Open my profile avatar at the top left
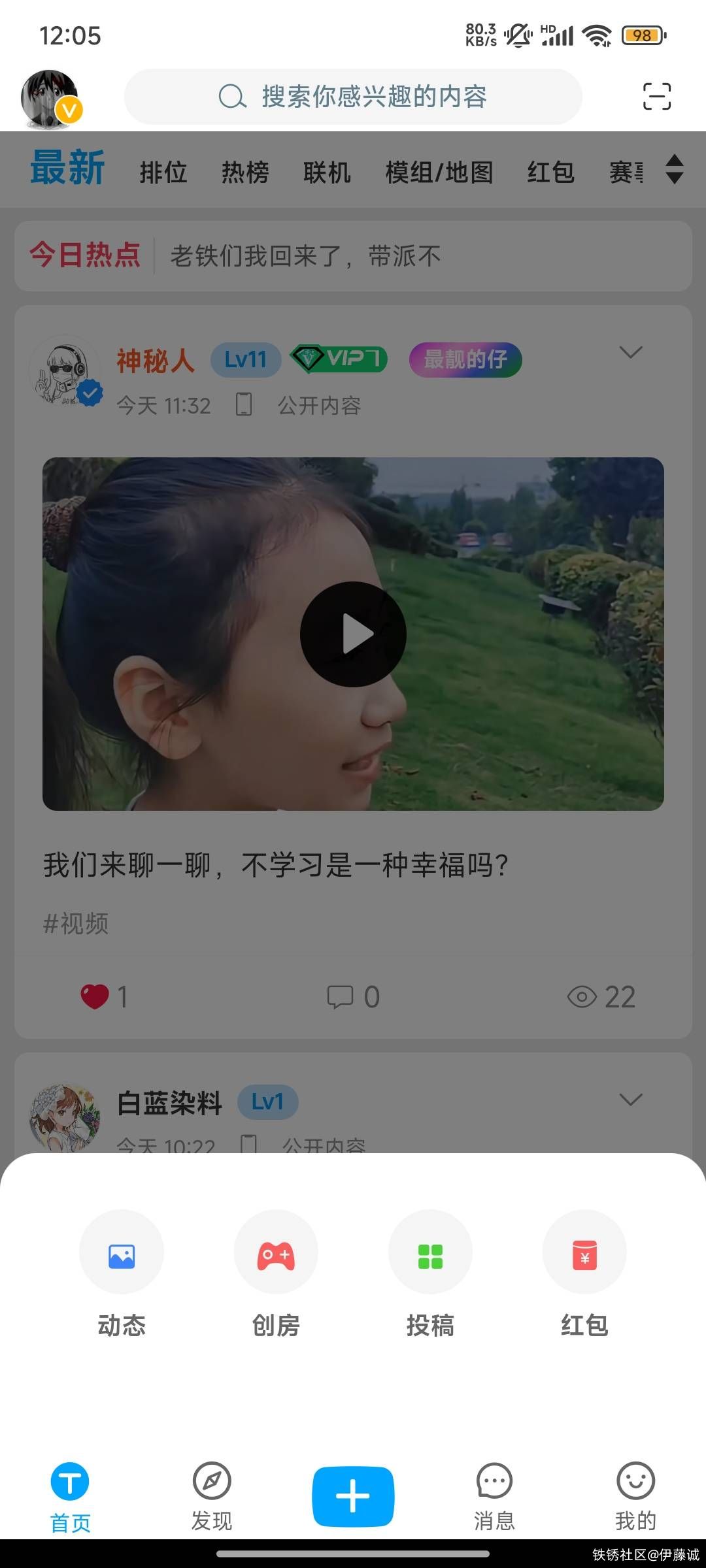The height and width of the screenshot is (1568, 706). (50, 98)
